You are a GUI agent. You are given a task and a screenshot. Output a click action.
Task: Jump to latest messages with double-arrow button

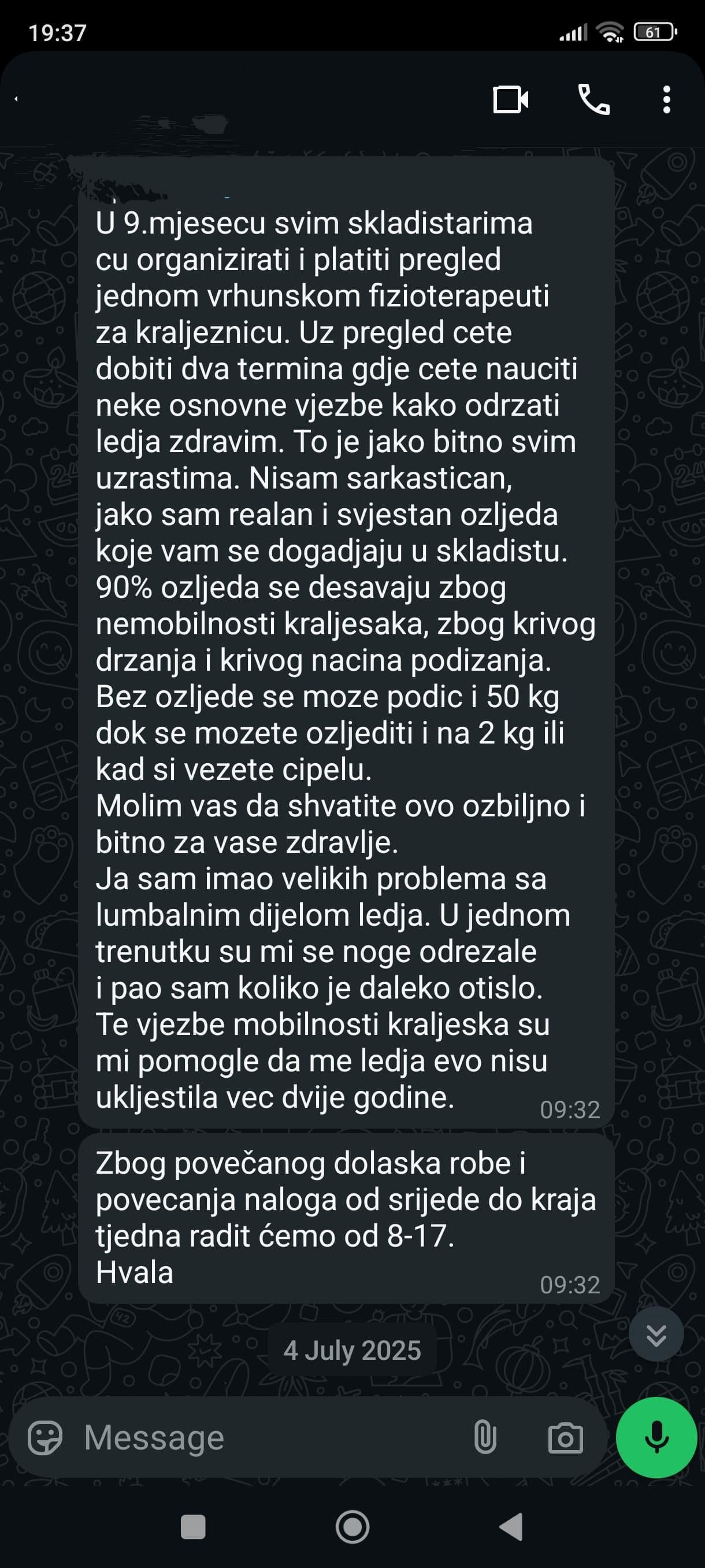[x=656, y=1335]
